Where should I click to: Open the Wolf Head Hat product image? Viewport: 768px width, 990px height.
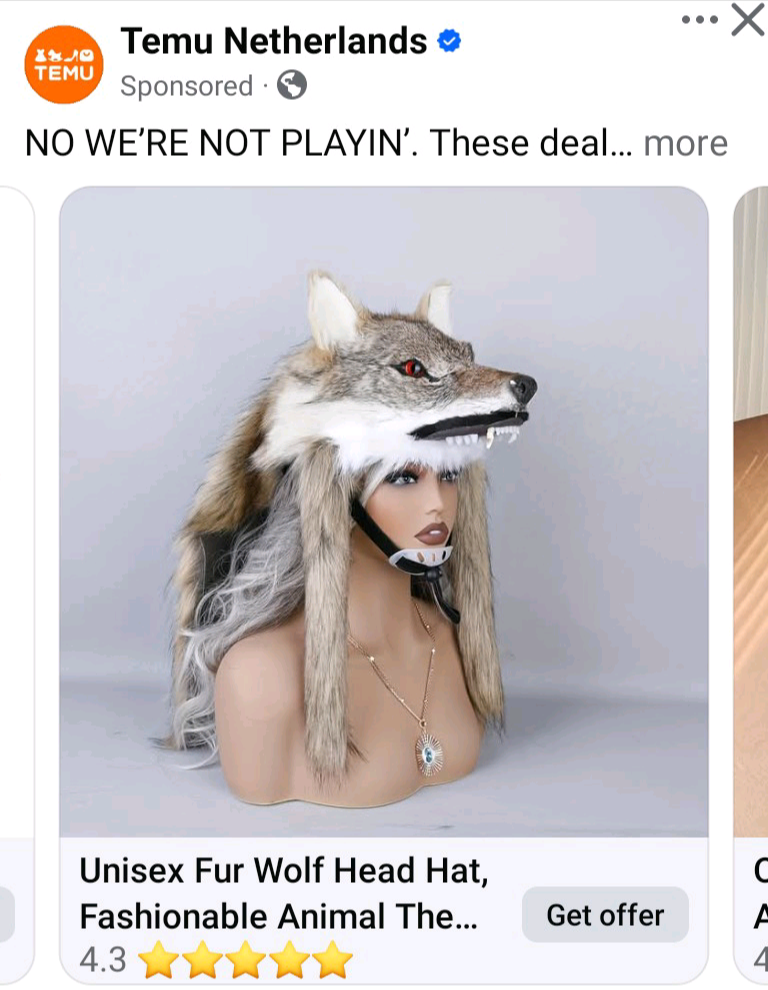(x=384, y=510)
